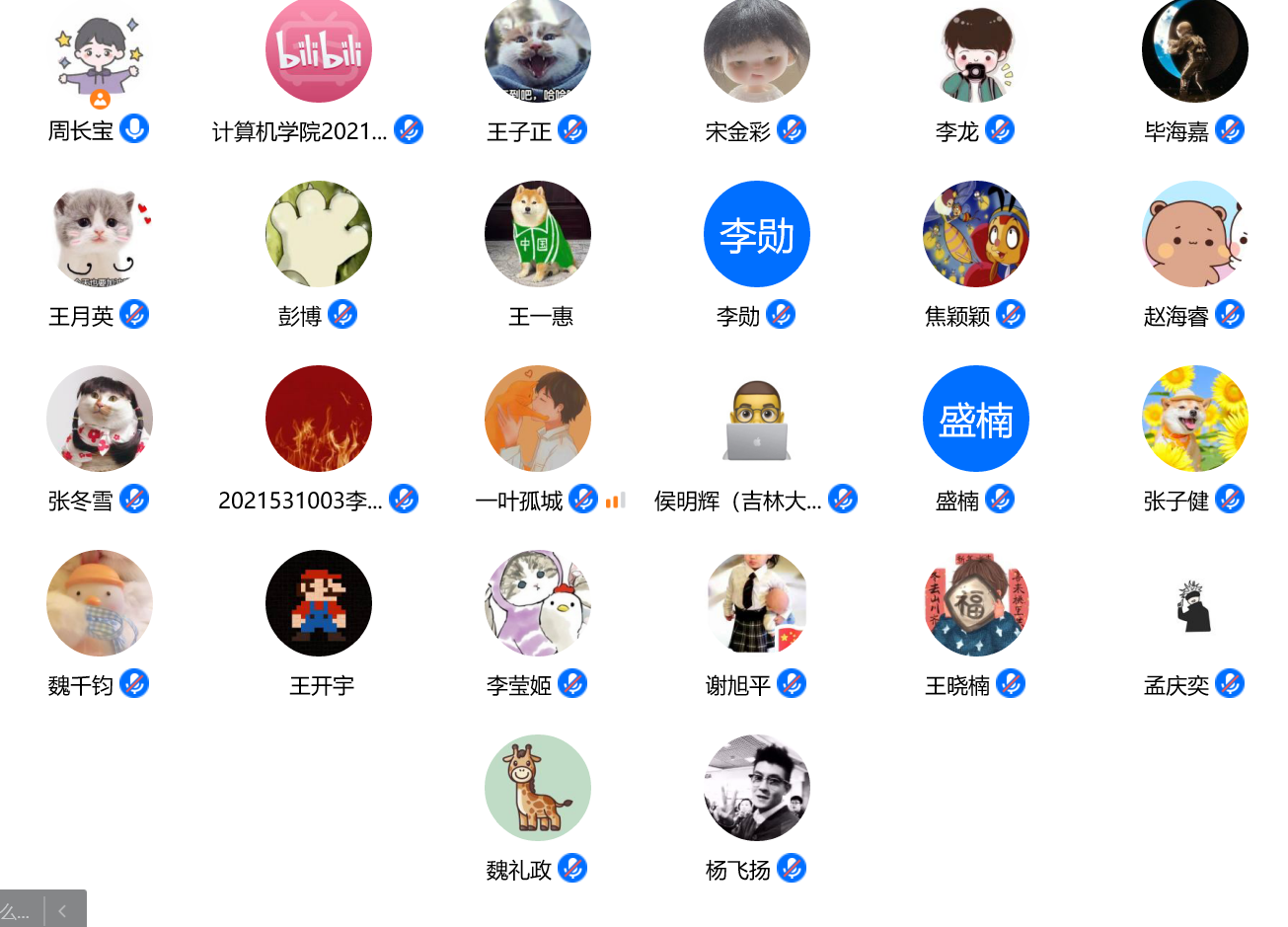Viewport: 1288px width, 927px height.
Task: Open 李勋's blue avatar tile
Action: (x=757, y=235)
